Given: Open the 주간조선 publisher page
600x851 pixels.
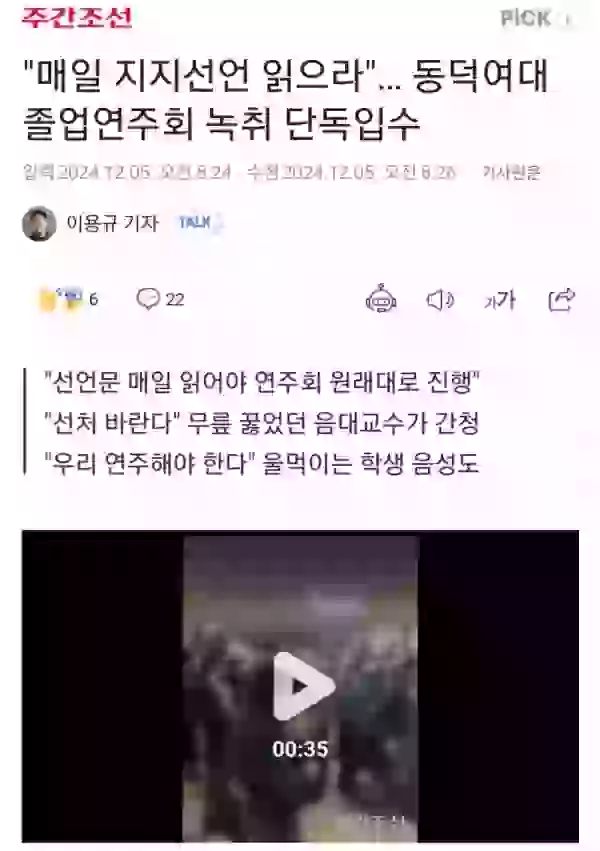Looking at the screenshot, I should (x=77, y=17).
